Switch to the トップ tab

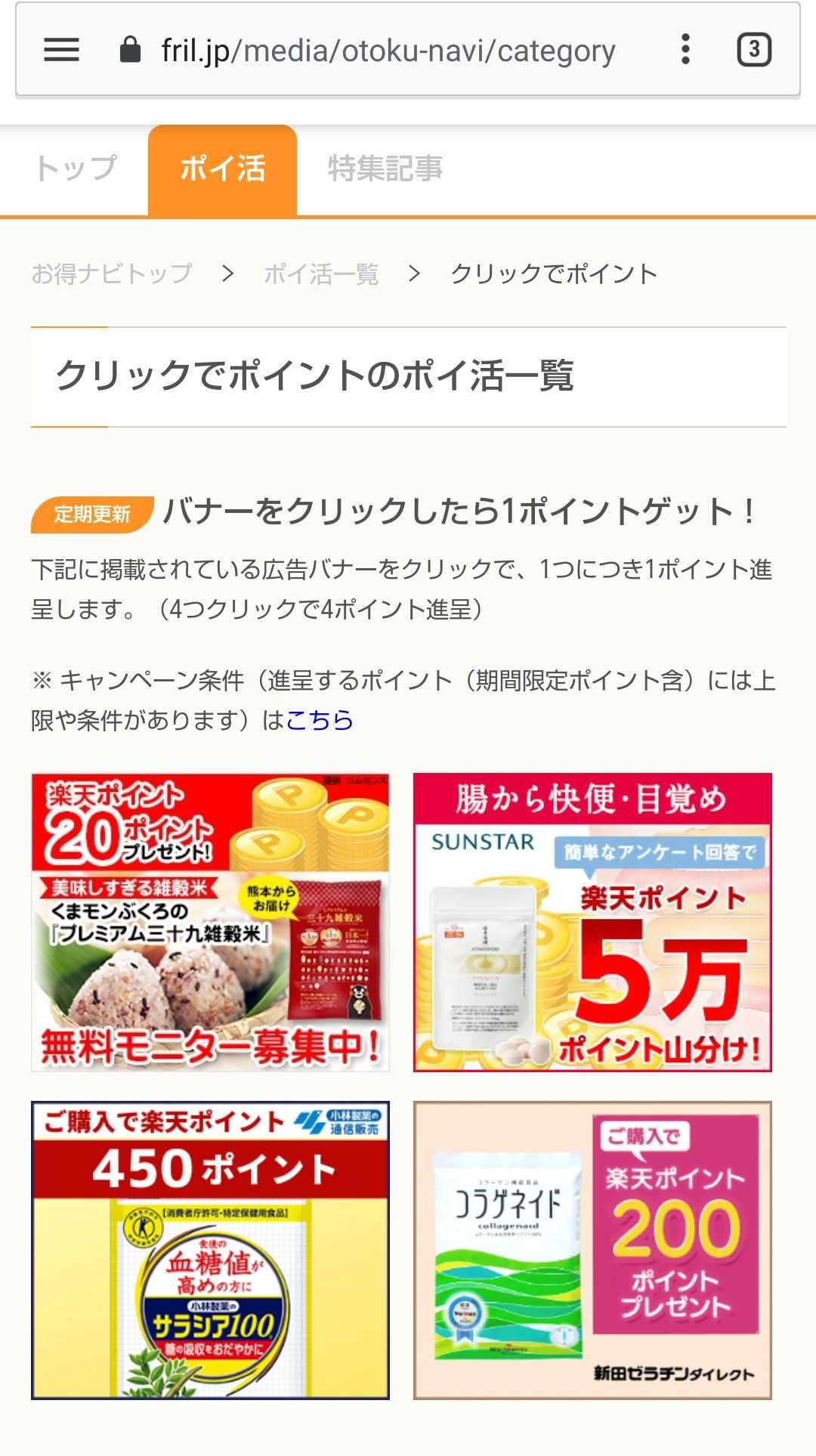[76, 168]
